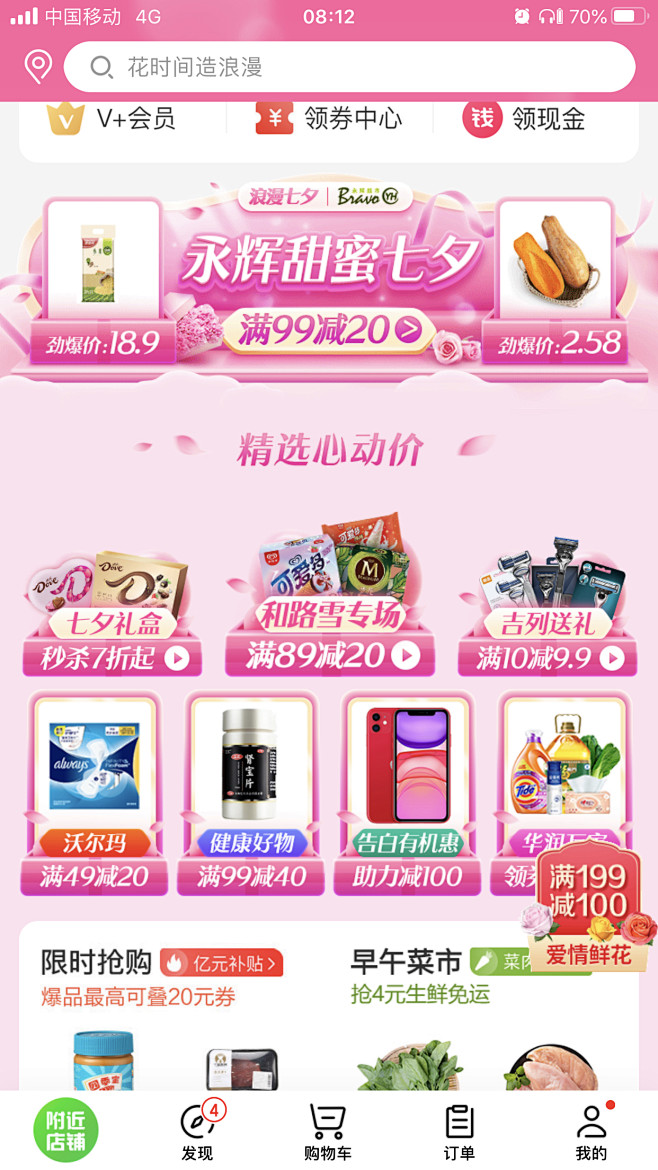Open 领现金 cash rewards
Screen dimensions: 658x1170
coord(524,119)
